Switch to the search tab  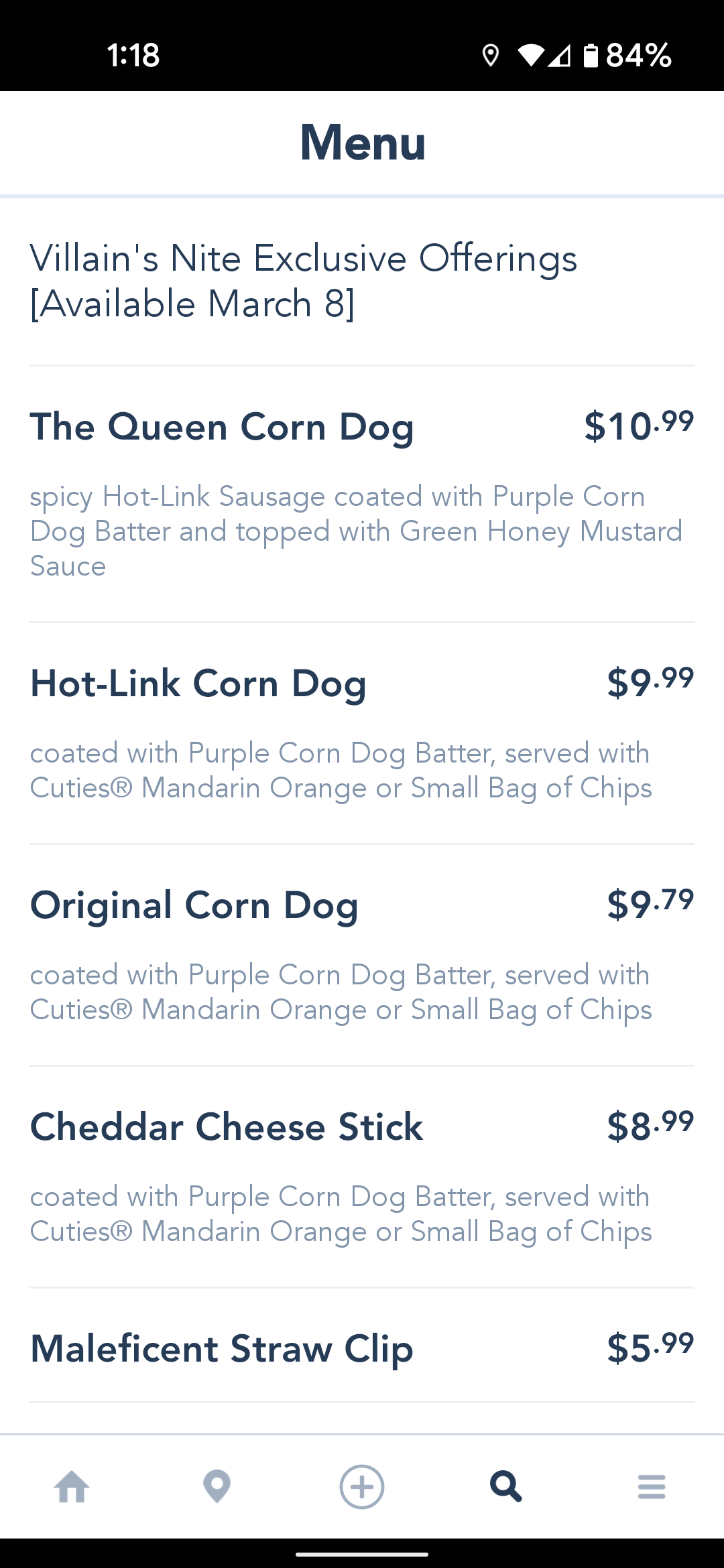[x=506, y=1487]
